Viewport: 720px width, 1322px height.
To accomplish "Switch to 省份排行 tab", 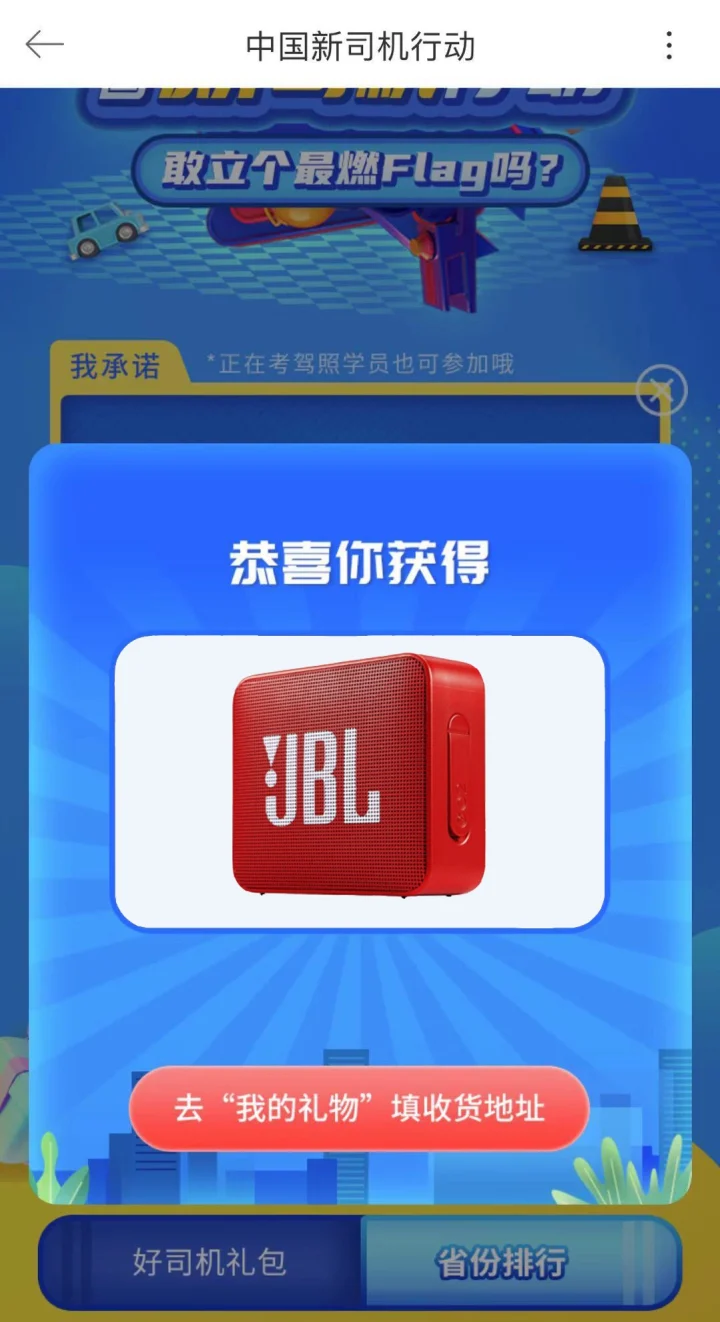I will [502, 1262].
